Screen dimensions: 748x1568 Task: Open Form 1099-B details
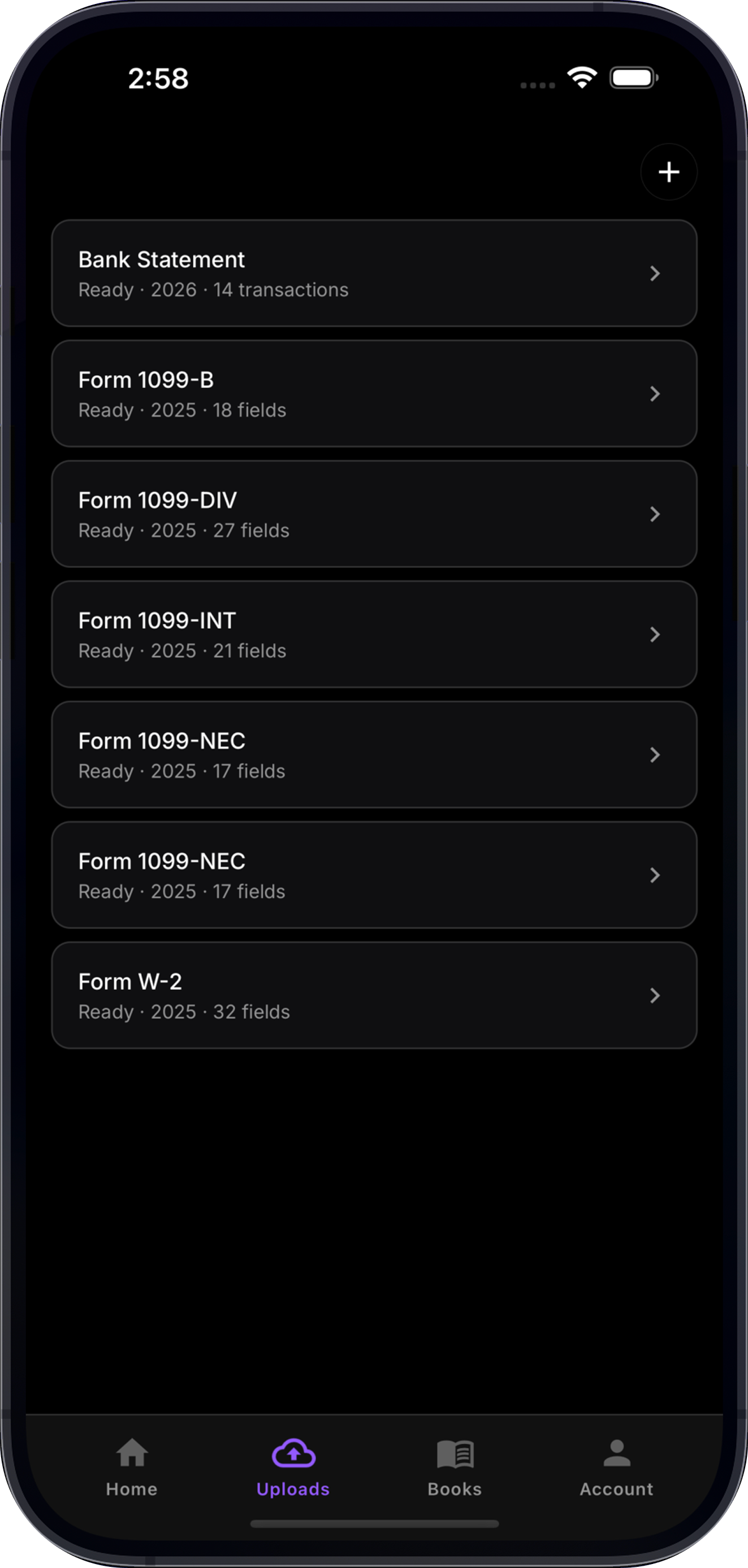374,394
